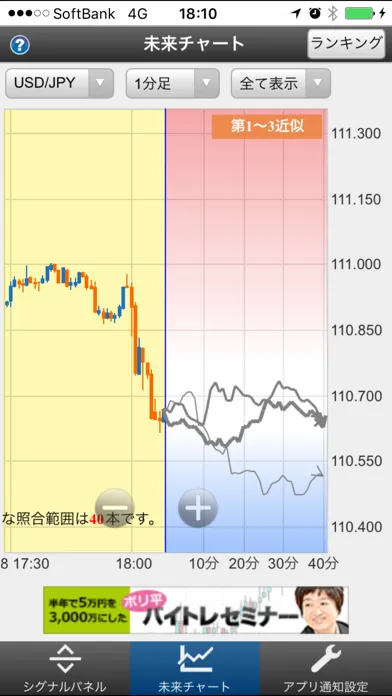Viewport: 392px width, 696px height.
Task: Select the 未来チャート tab
Action: [195, 669]
